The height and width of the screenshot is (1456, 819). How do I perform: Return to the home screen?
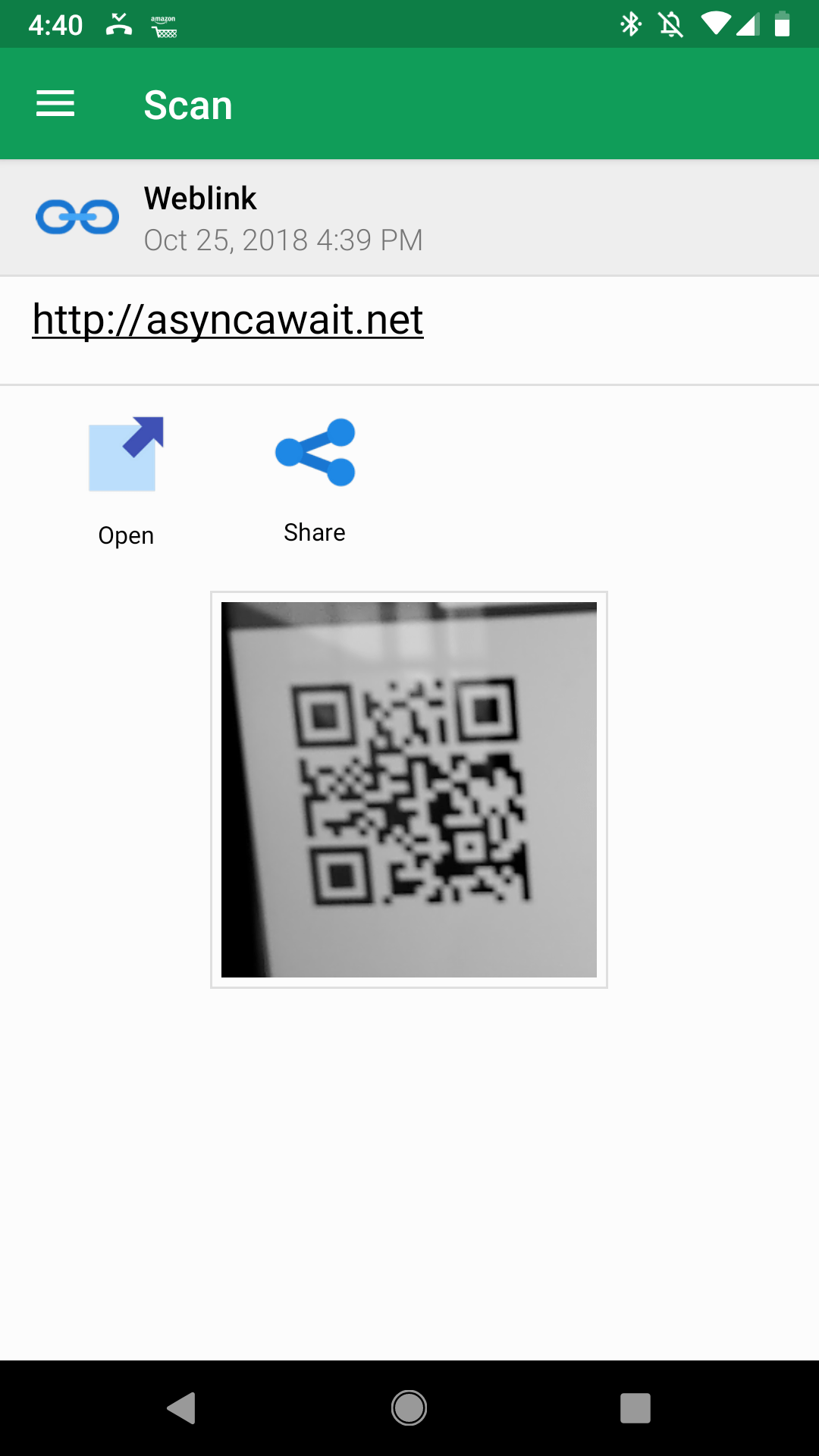click(x=409, y=1408)
